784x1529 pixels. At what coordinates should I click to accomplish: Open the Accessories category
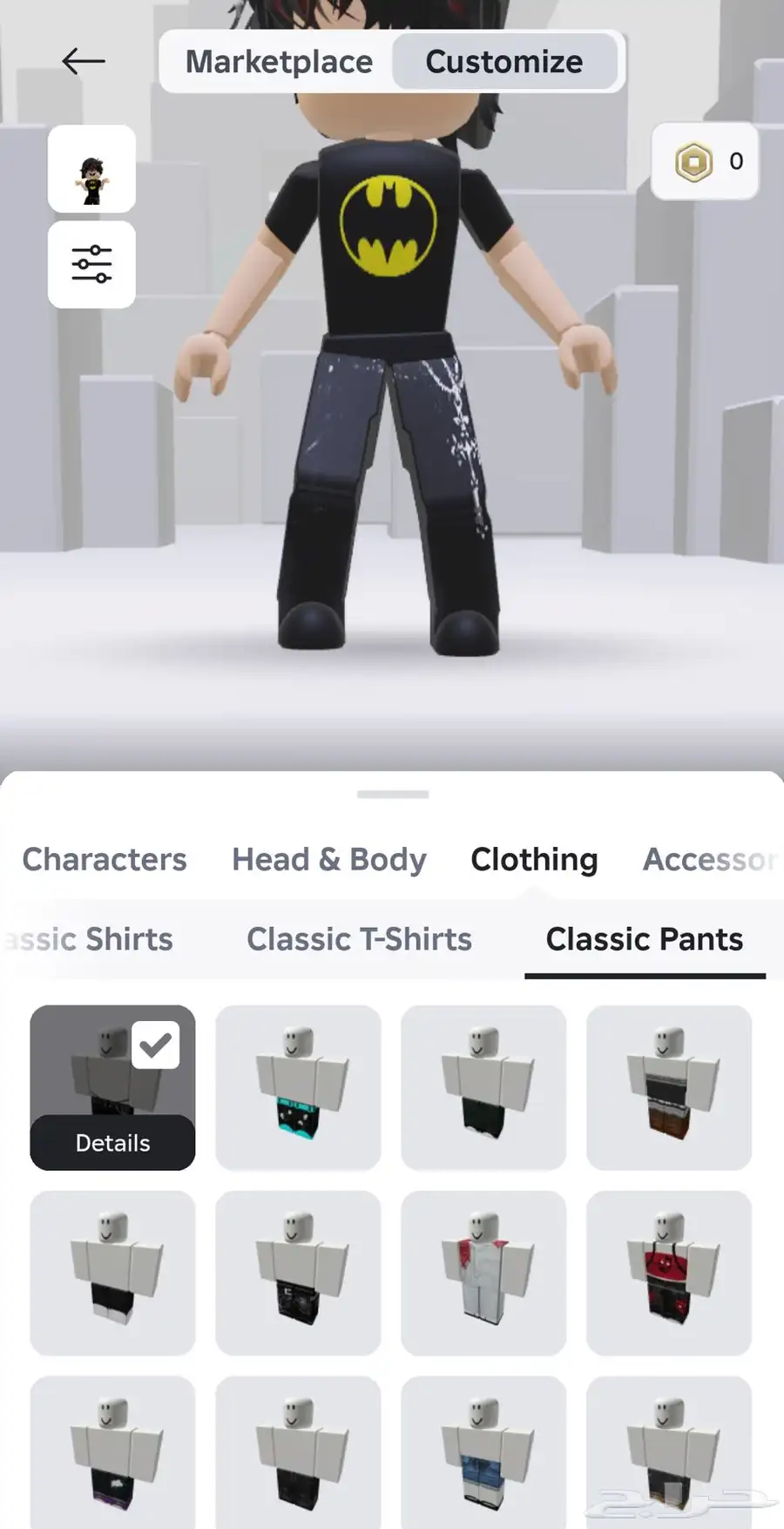(x=708, y=859)
